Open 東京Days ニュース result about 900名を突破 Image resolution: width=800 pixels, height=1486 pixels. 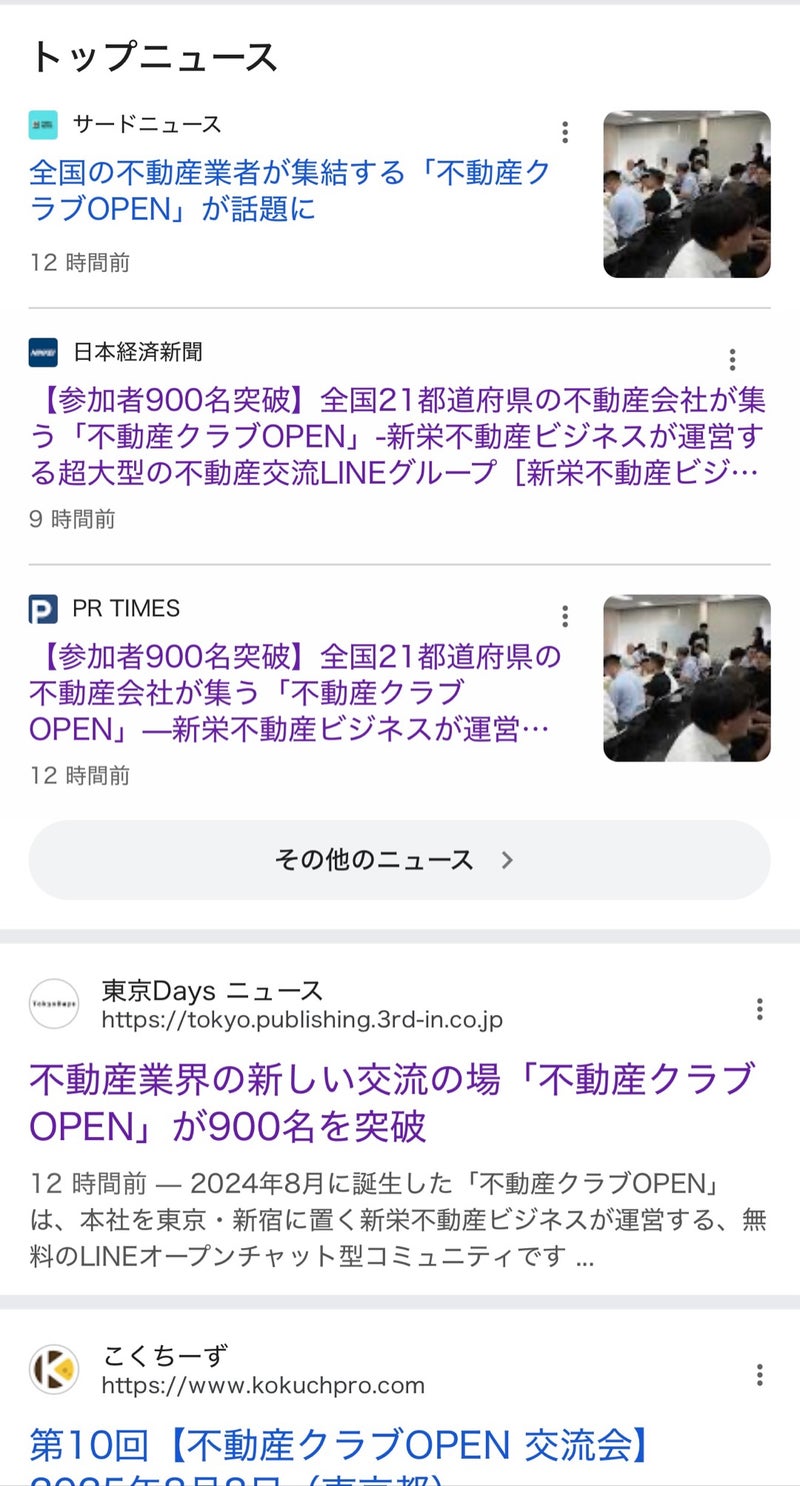click(391, 1103)
